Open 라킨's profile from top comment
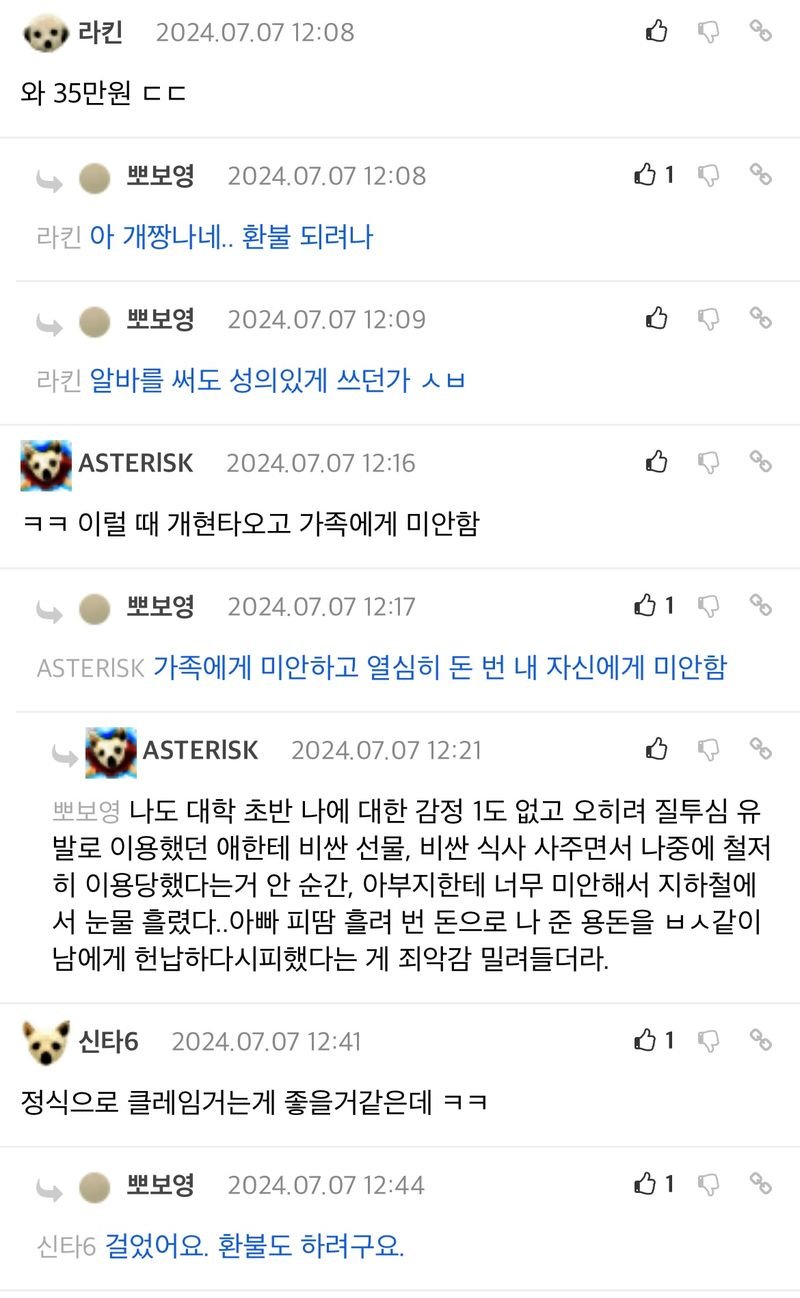The height and width of the screenshot is (1298, 800). pos(100,32)
